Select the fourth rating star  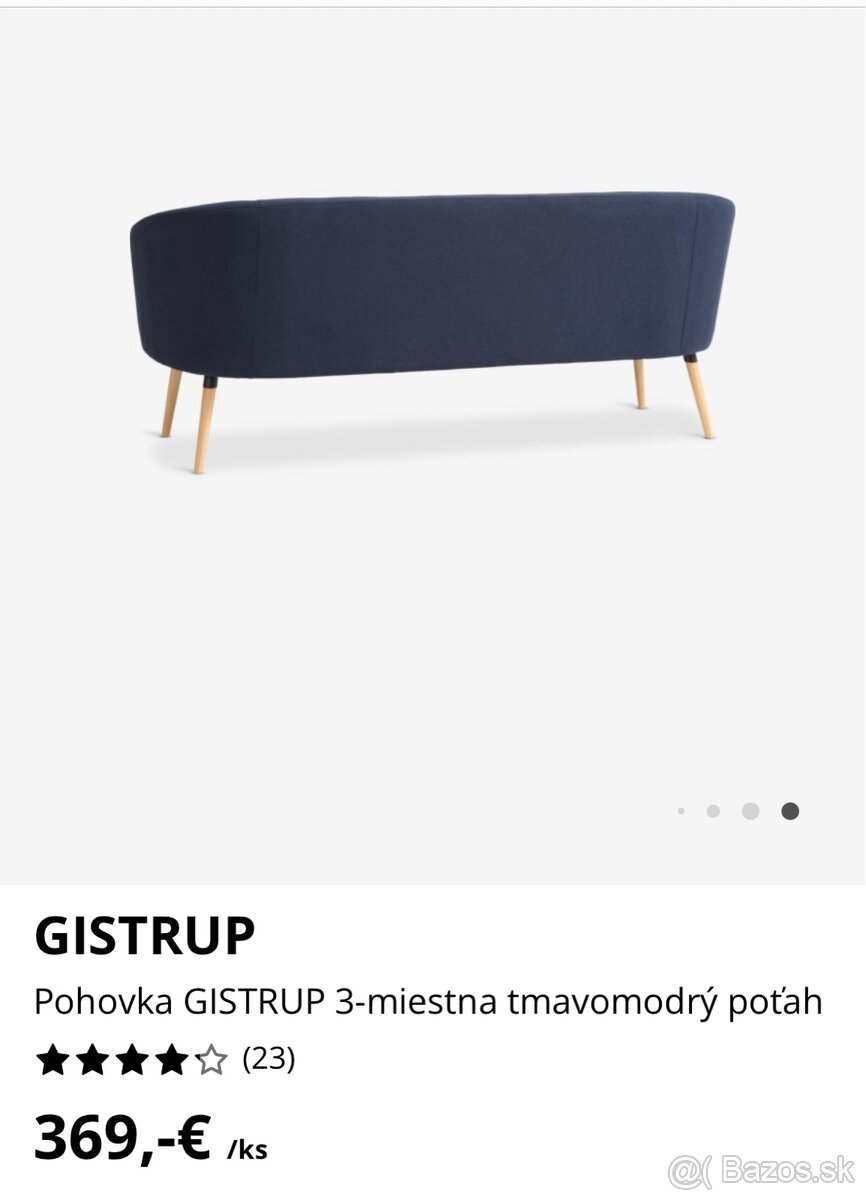coord(170,1058)
